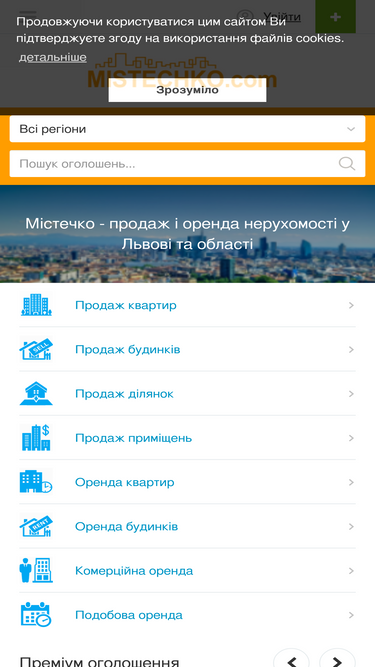Dismiss cookie notice with Зрозуміло button
Screen dimensions: 375x667
(188, 90)
